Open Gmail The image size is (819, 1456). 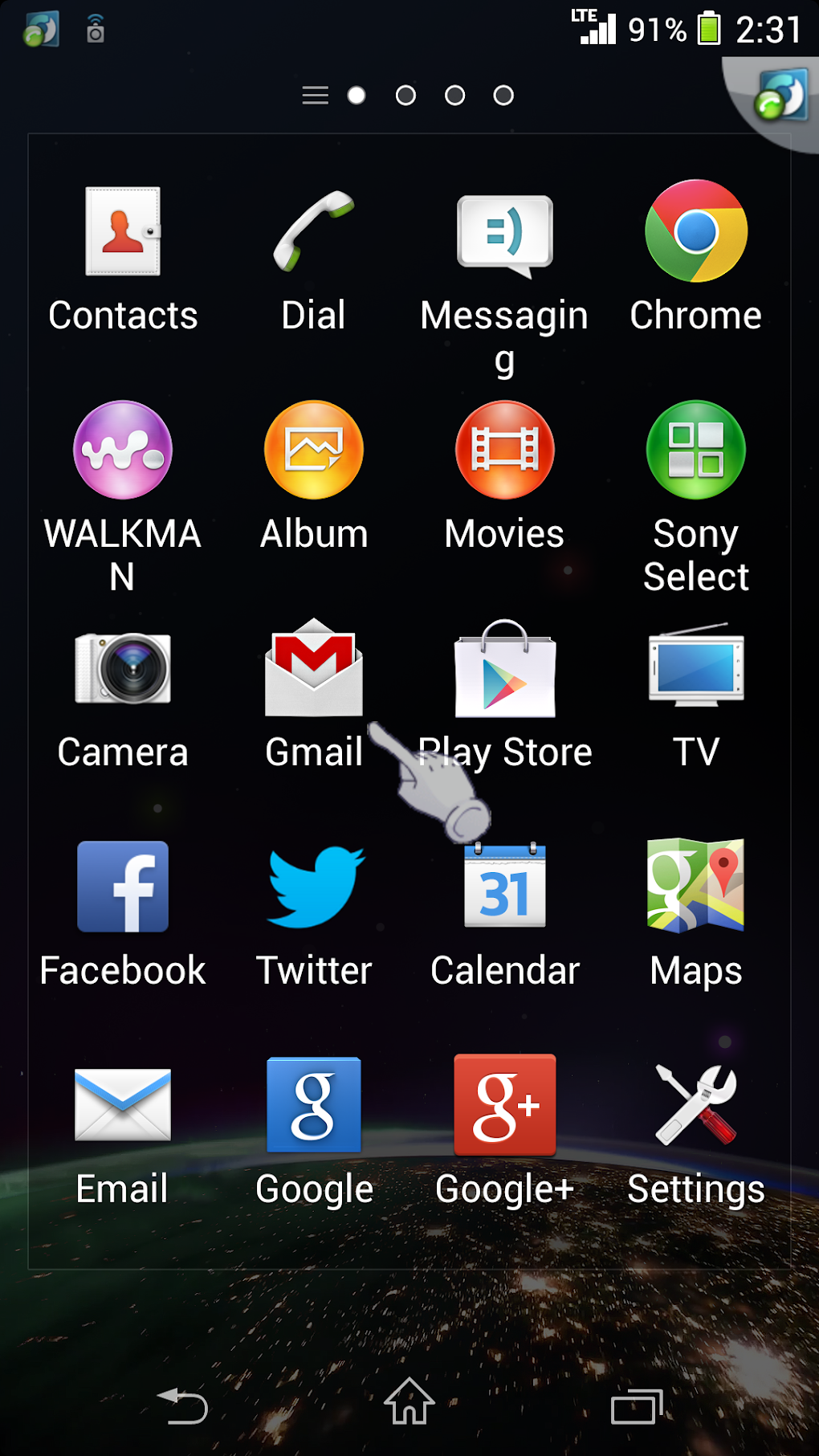tap(313, 671)
